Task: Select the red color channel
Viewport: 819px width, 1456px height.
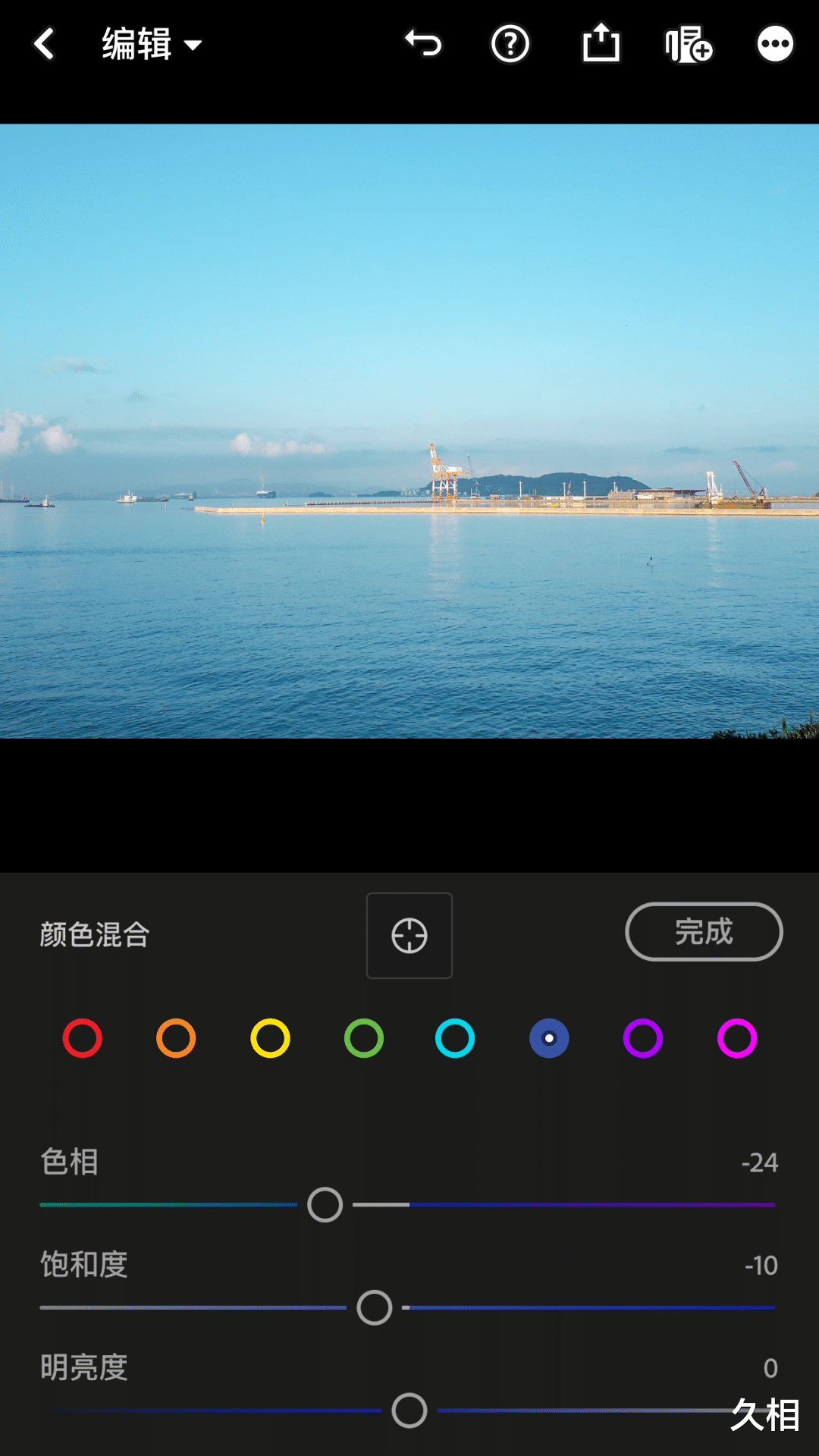Action: coord(82,1040)
